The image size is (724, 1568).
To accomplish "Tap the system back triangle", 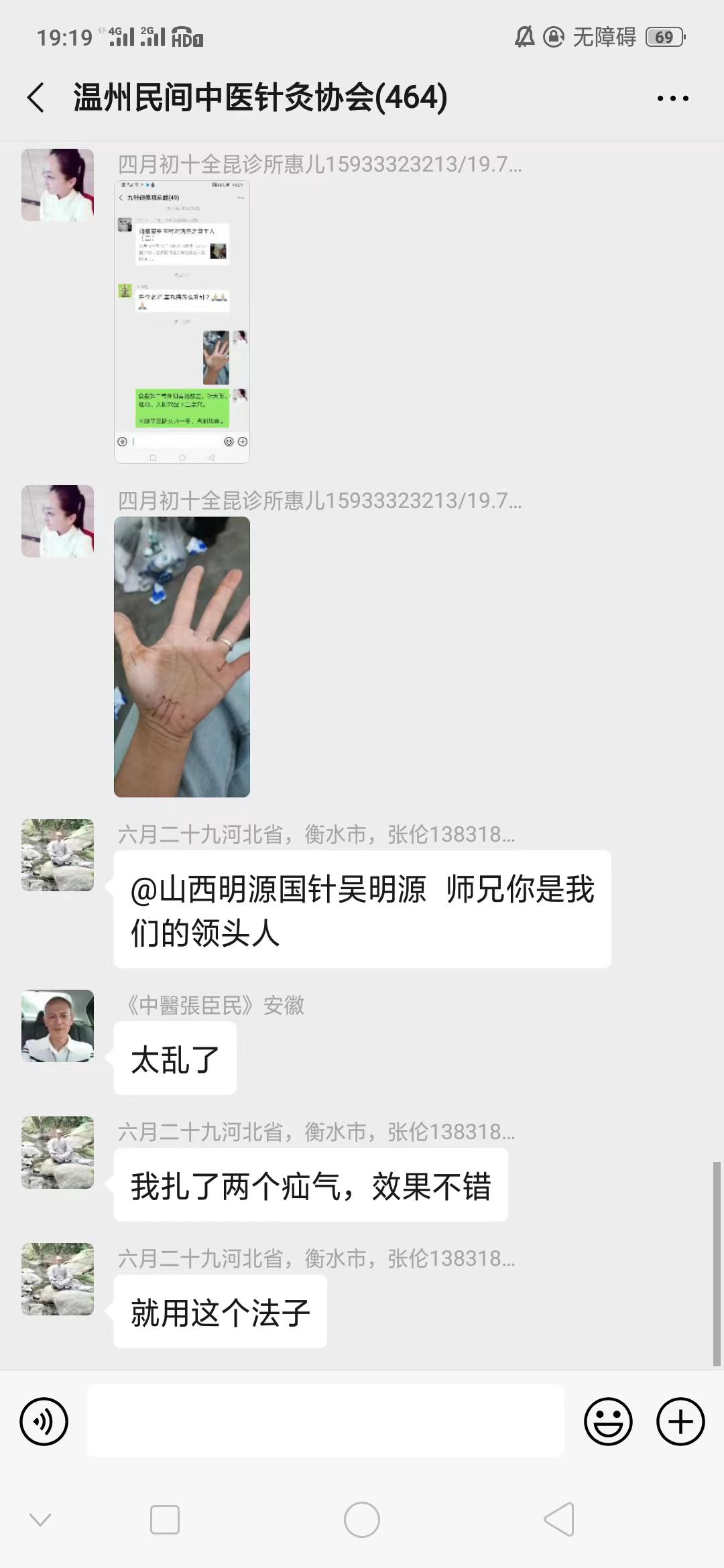I will tap(559, 1520).
